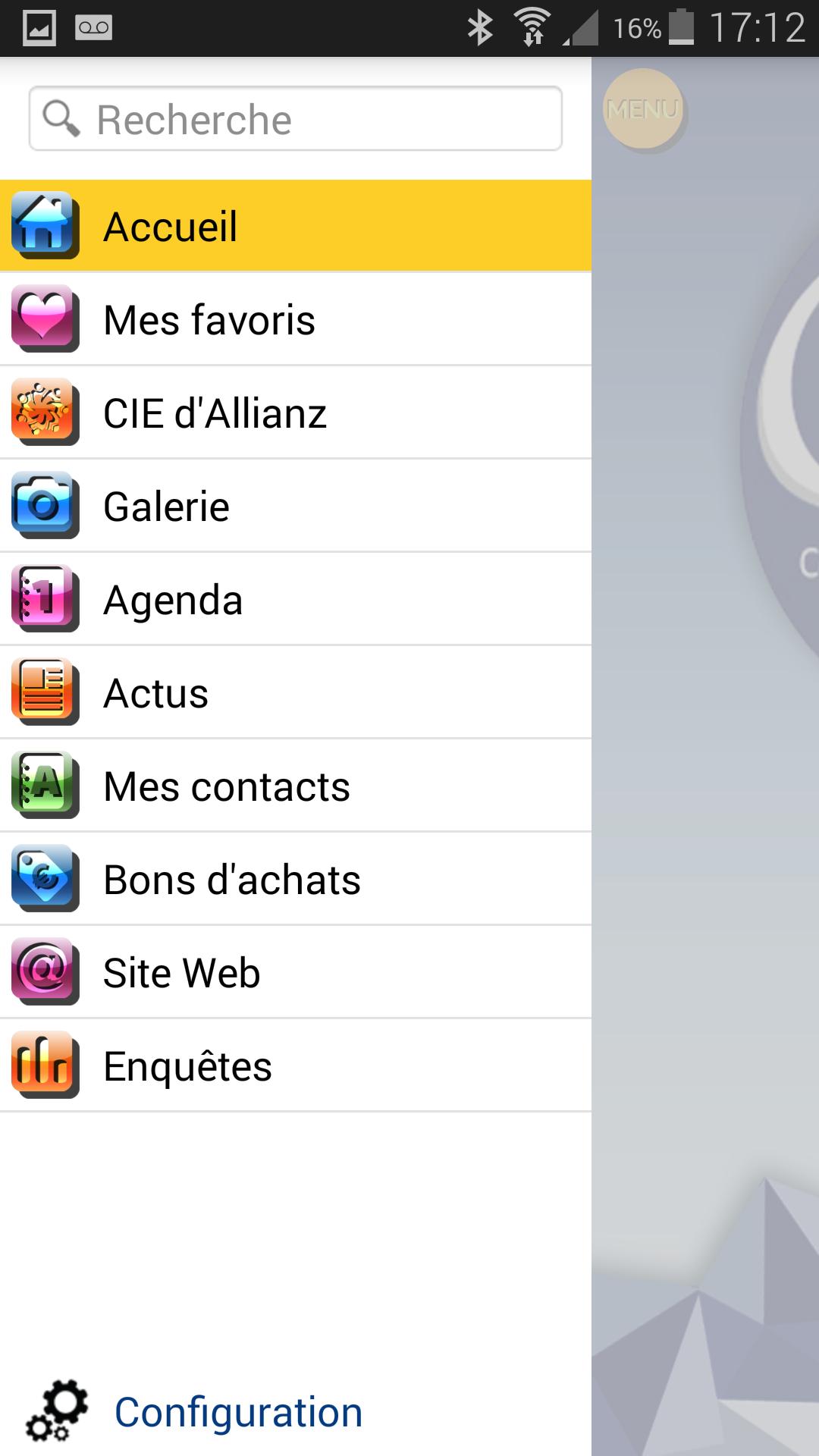Go to Accueil
The image size is (819, 1456).
coord(295,226)
